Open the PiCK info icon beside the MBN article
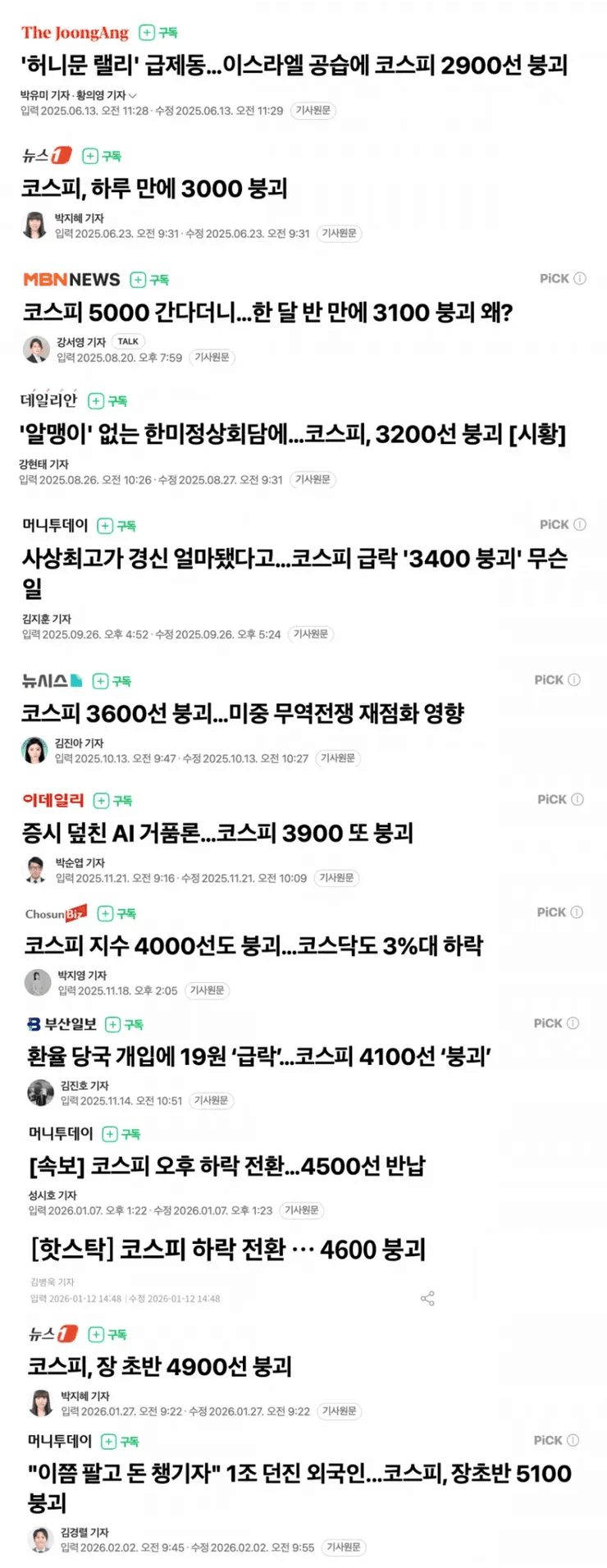This screenshot has height=1568, width=607. pyautogui.click(x=580, y=278)
